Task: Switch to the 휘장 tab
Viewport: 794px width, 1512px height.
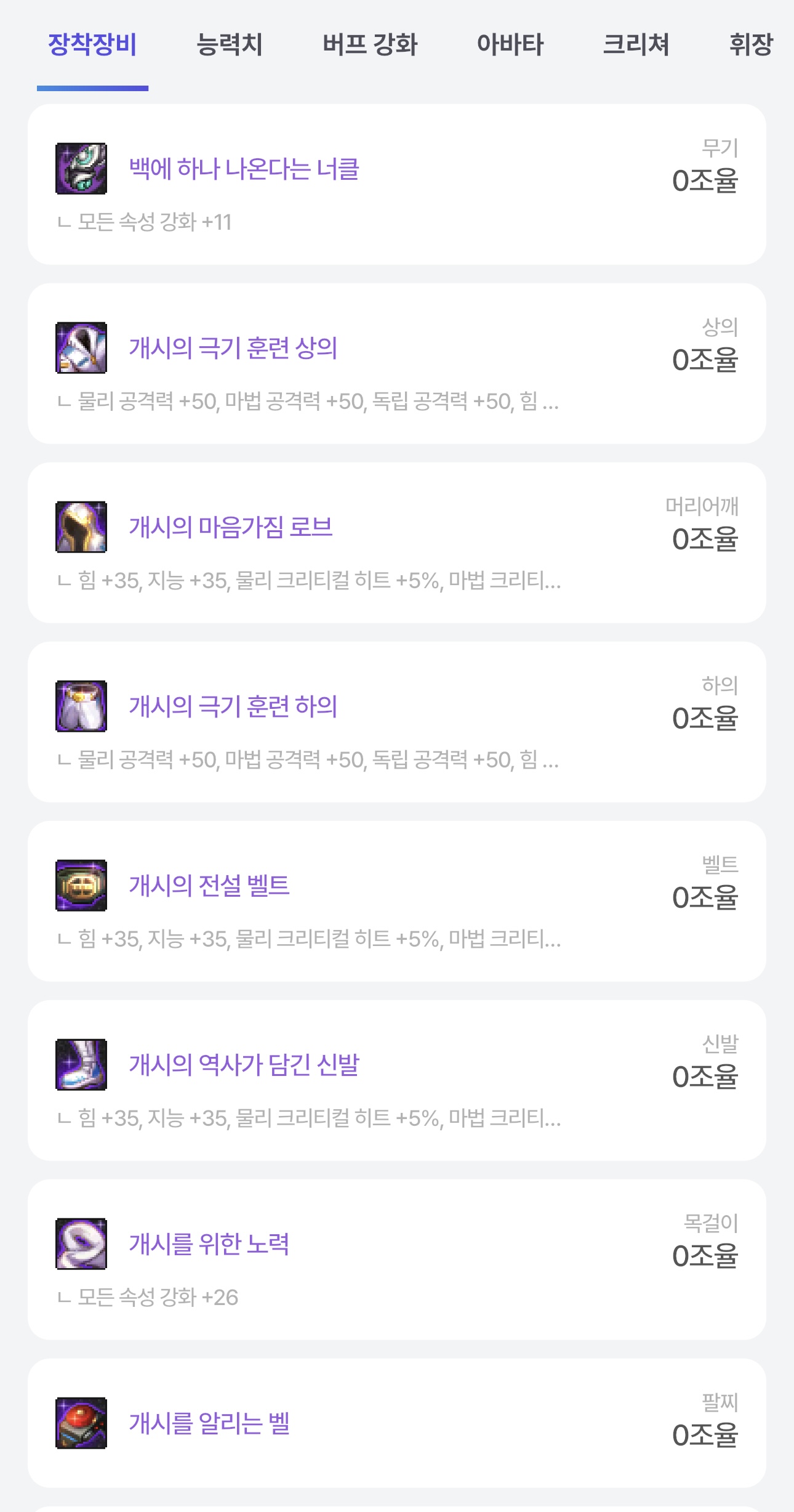Action: pos(750,44)
